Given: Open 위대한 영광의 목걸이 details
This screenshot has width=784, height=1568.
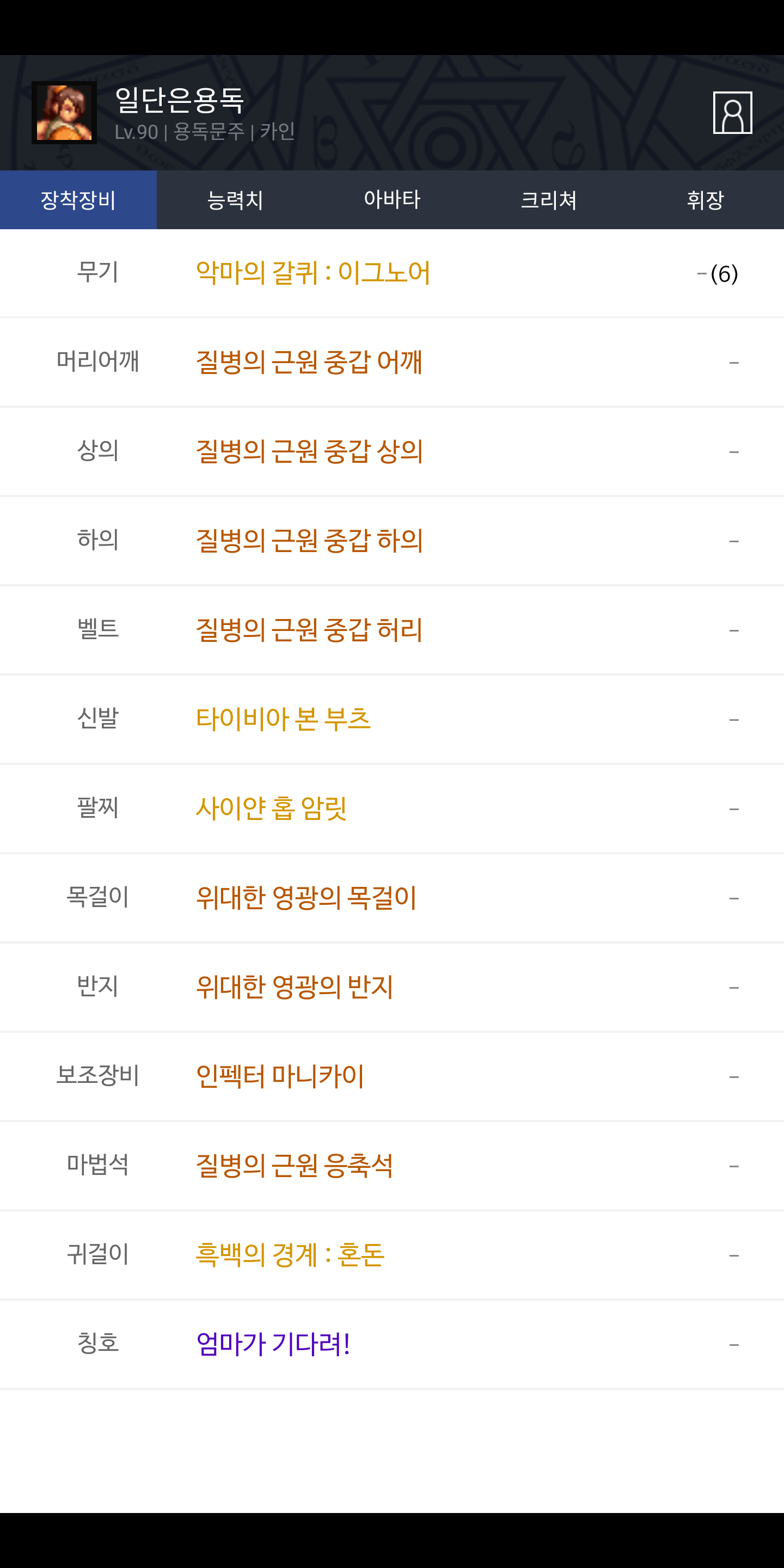Looking at the screenshot, I should click(x=305, y=898).
